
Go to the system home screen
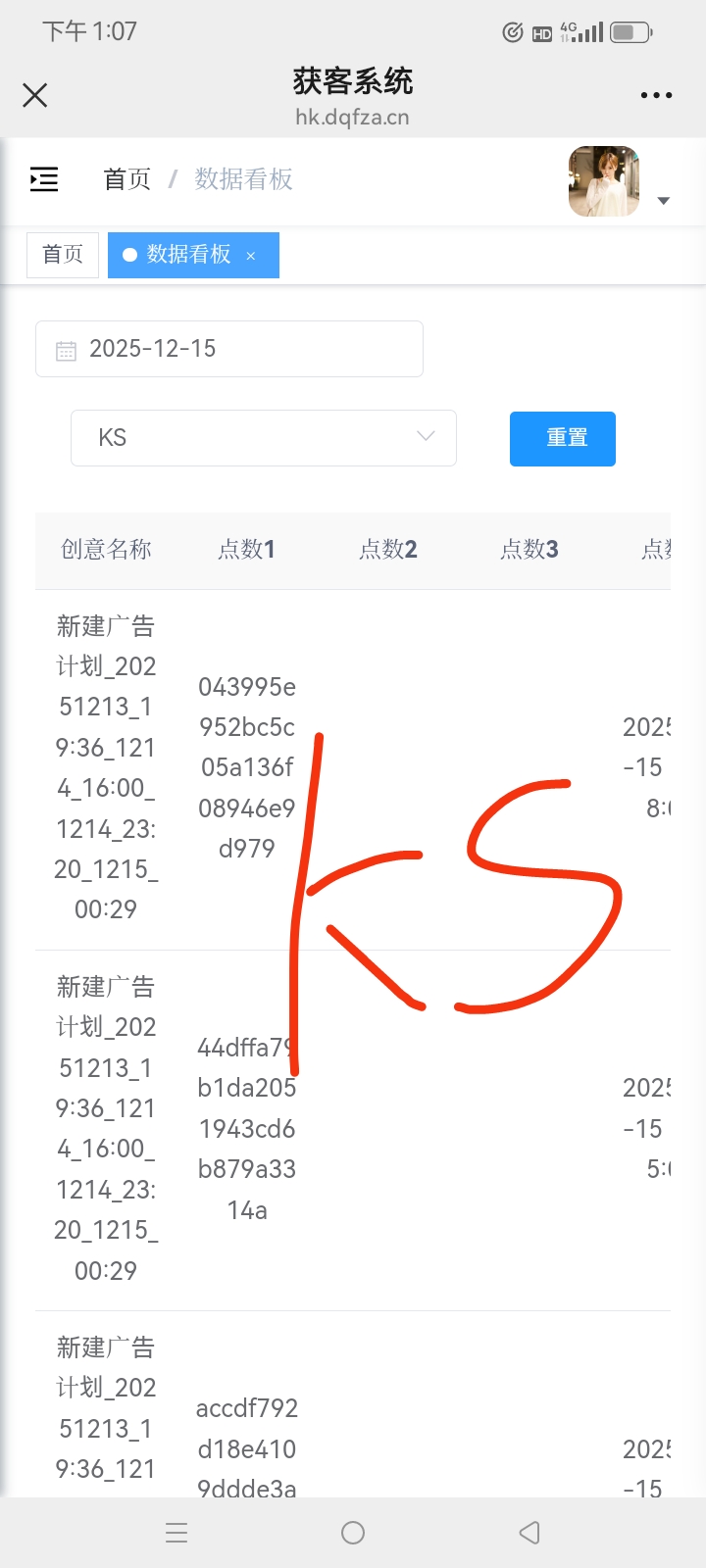353,1533
